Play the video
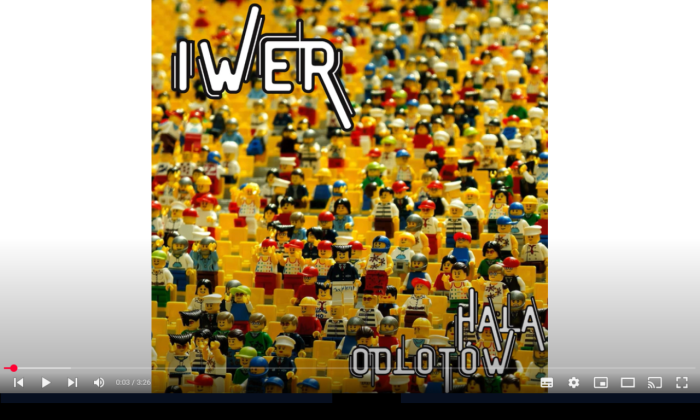The height and width of the screenshot is (420, 700). (x=45, y=382)
